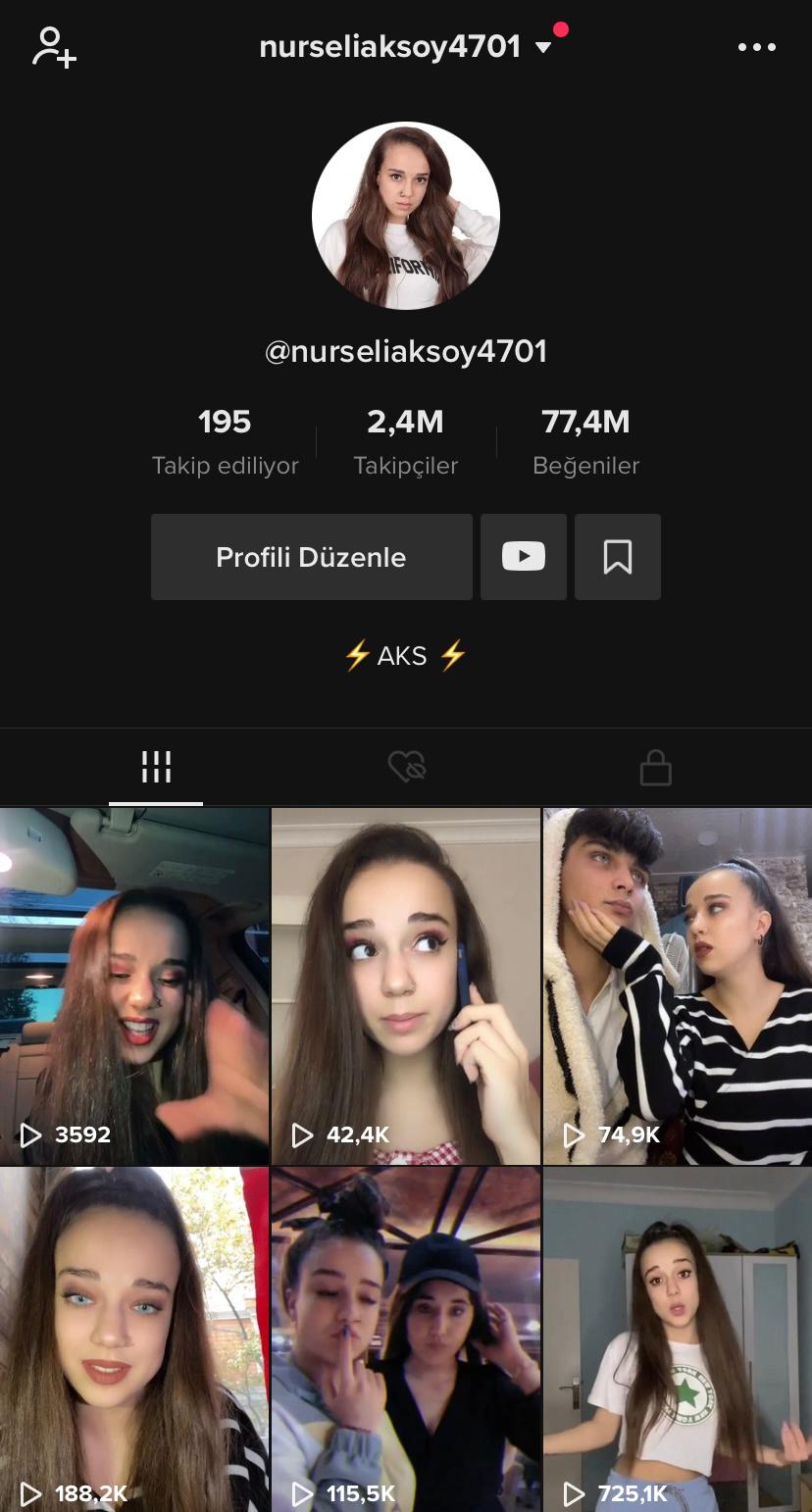This screenshot has width=812, height=1512.
Task: Expand the nurseliaksoy4701 account switcher dropdown
Action: tap(405, 47)
